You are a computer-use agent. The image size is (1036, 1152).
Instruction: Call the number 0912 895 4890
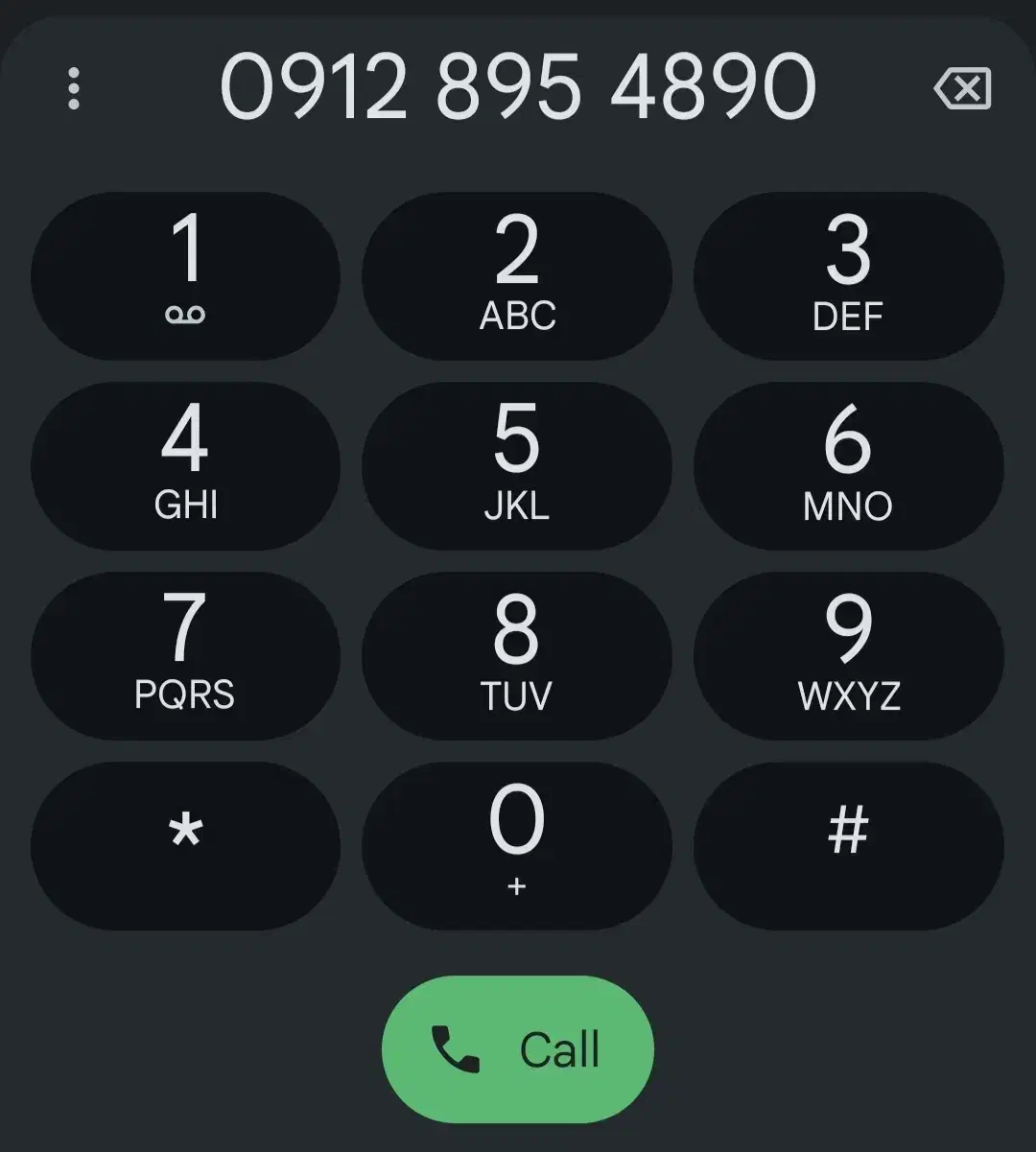[x=517, y=1048]
